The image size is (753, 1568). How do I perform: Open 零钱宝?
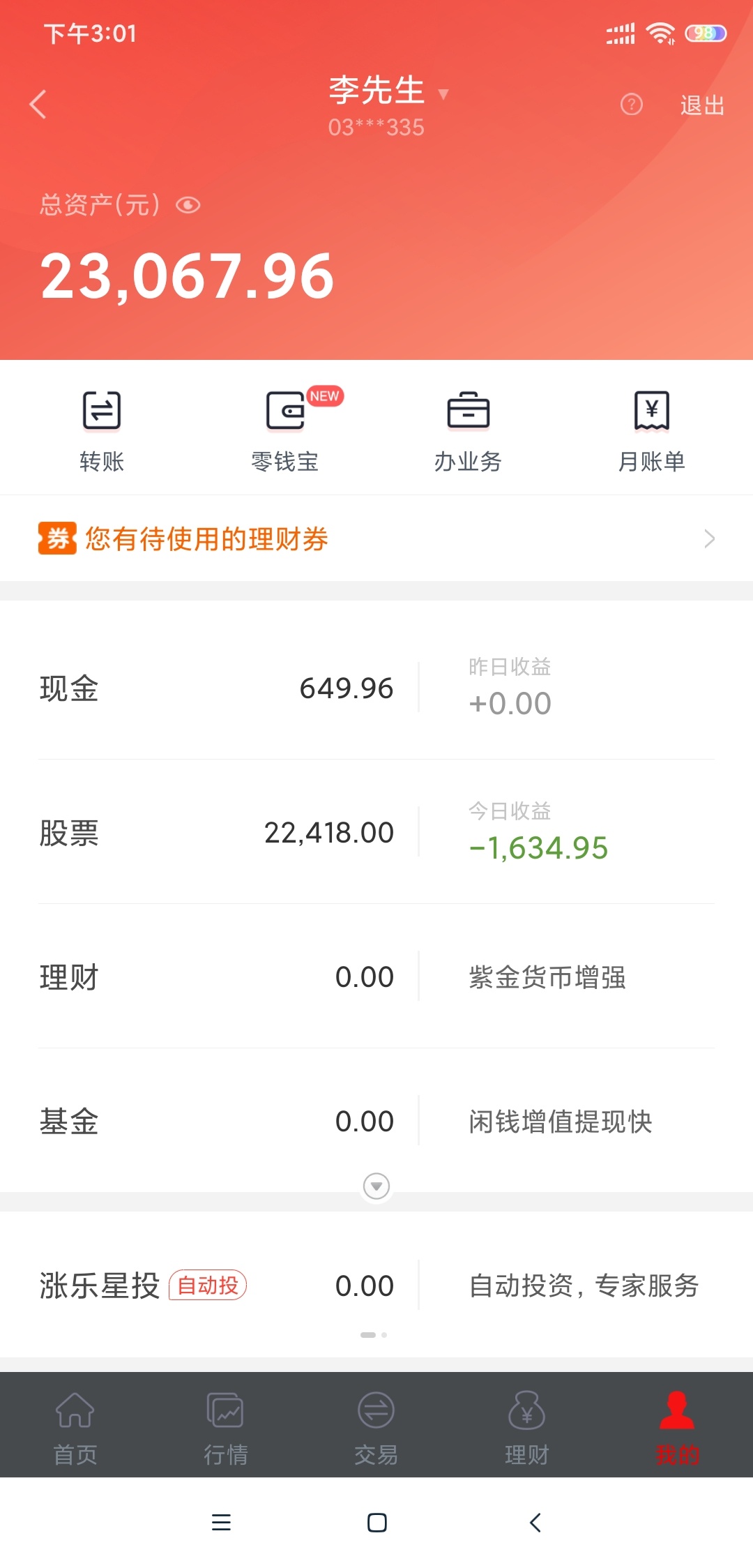tap(285, 431)
